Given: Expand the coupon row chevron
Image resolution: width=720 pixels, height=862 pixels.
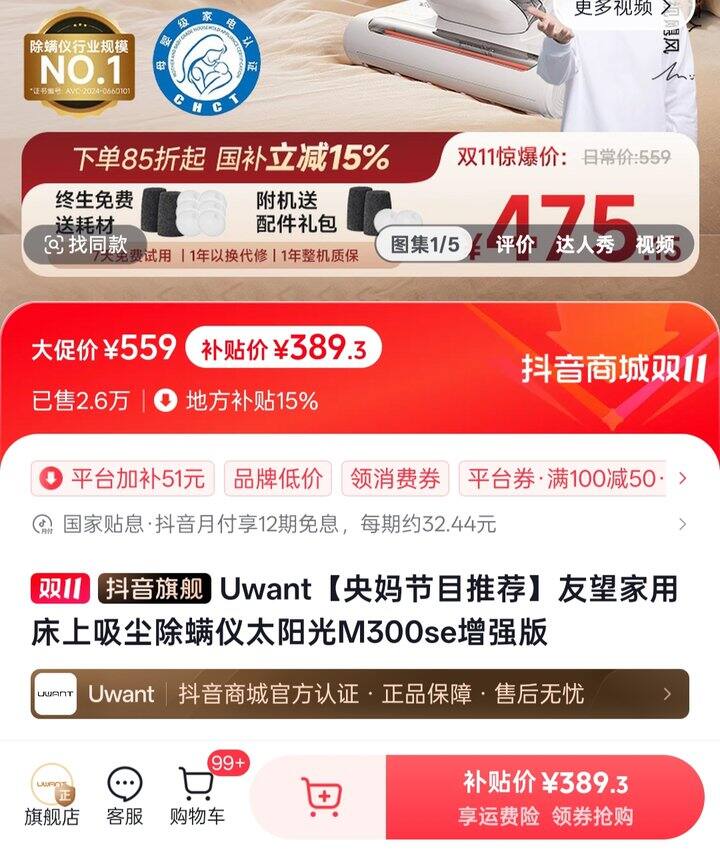Looking at the screenshot, I should (683, 479).
